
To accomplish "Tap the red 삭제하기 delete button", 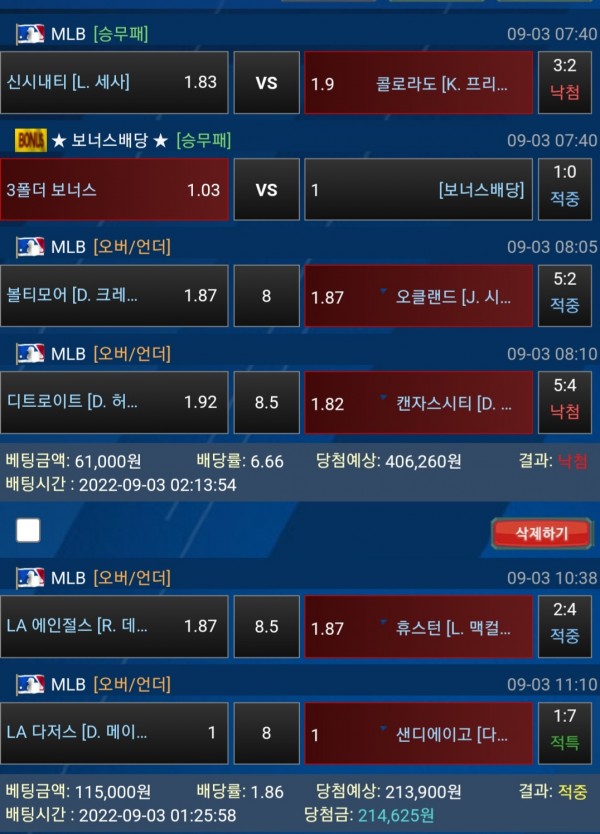I will coord(540,533).
